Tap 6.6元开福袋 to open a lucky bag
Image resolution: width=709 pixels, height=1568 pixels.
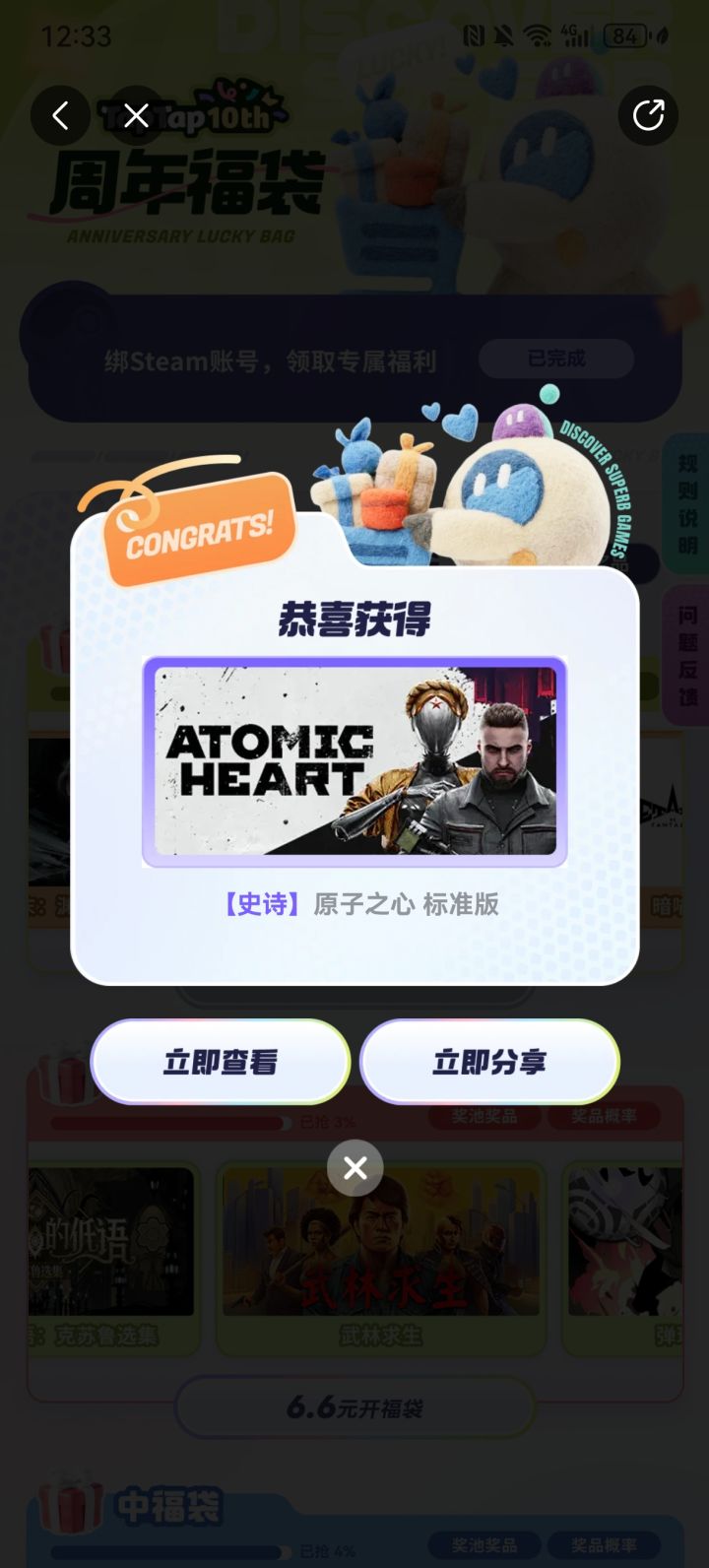[354, 1406]
